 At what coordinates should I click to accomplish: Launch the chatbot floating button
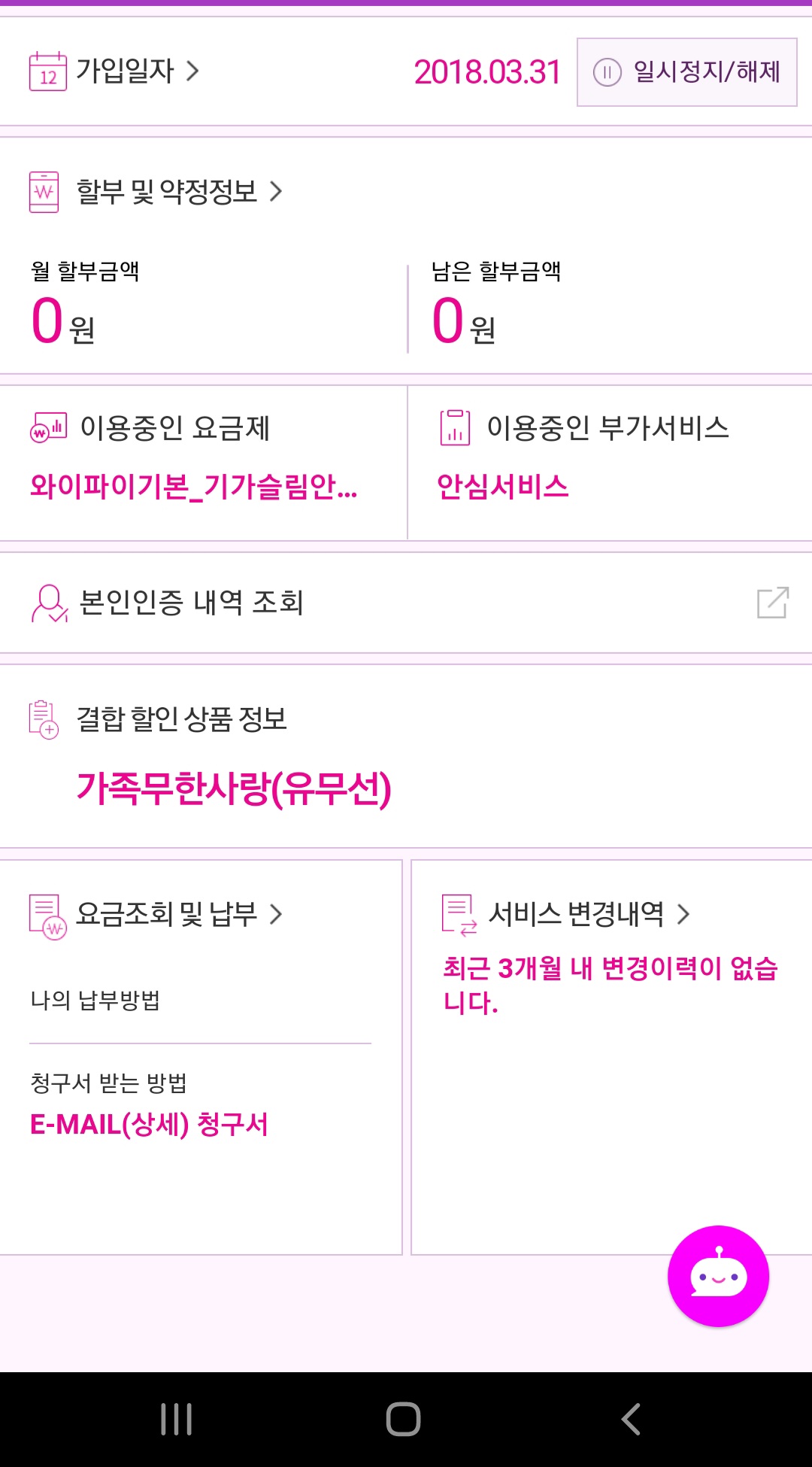coord(718,1276)
